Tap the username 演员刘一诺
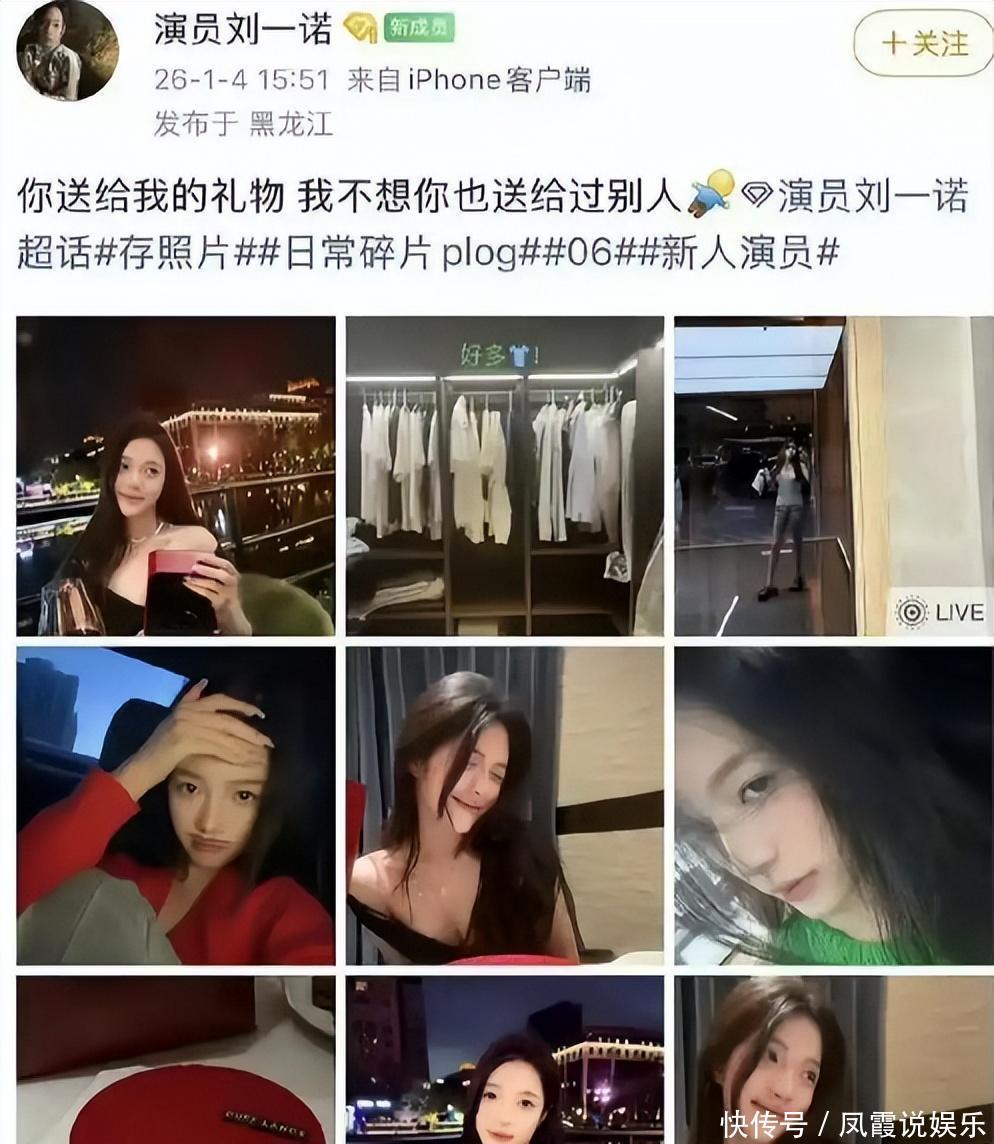The image size is (994, 1144). pyautogui.click(x=243, y=30)
